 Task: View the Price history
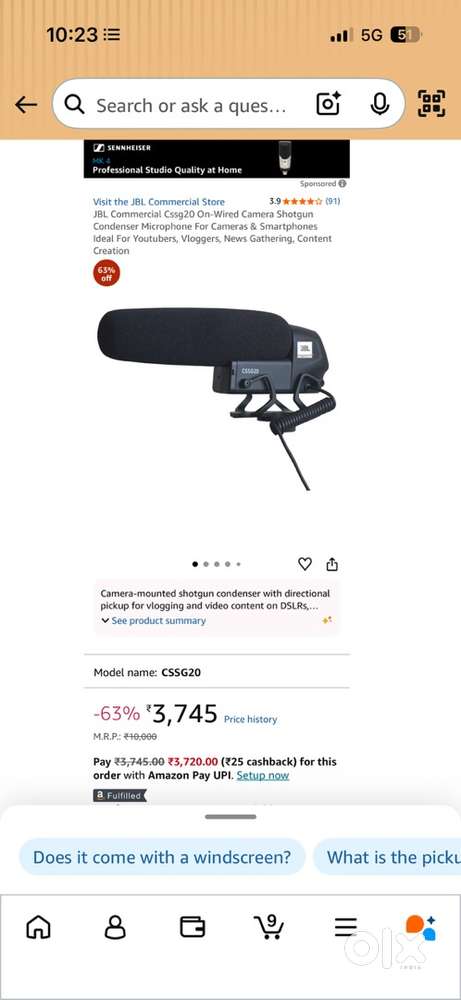(251, 719)
